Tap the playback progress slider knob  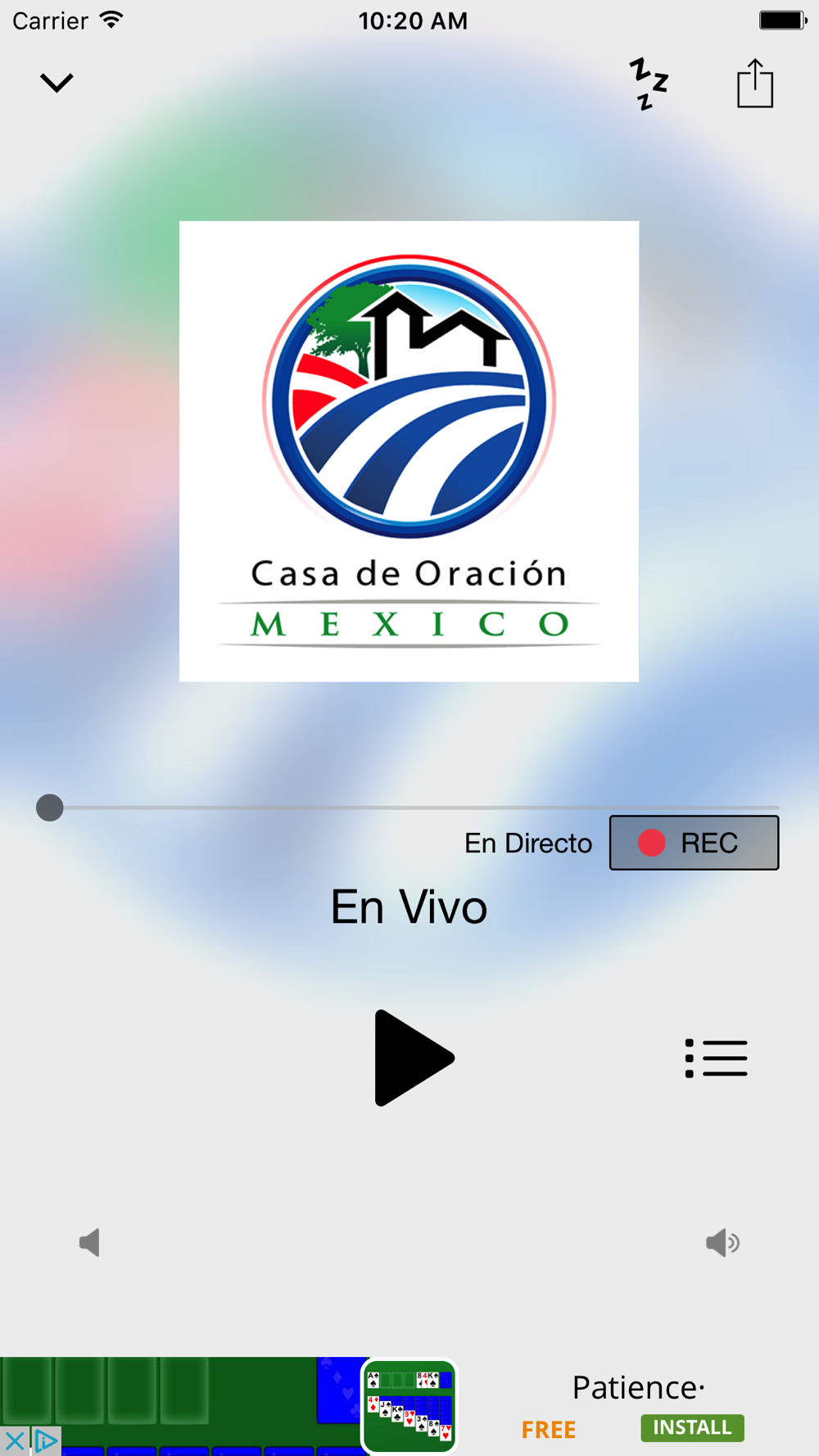click(50, 807)
